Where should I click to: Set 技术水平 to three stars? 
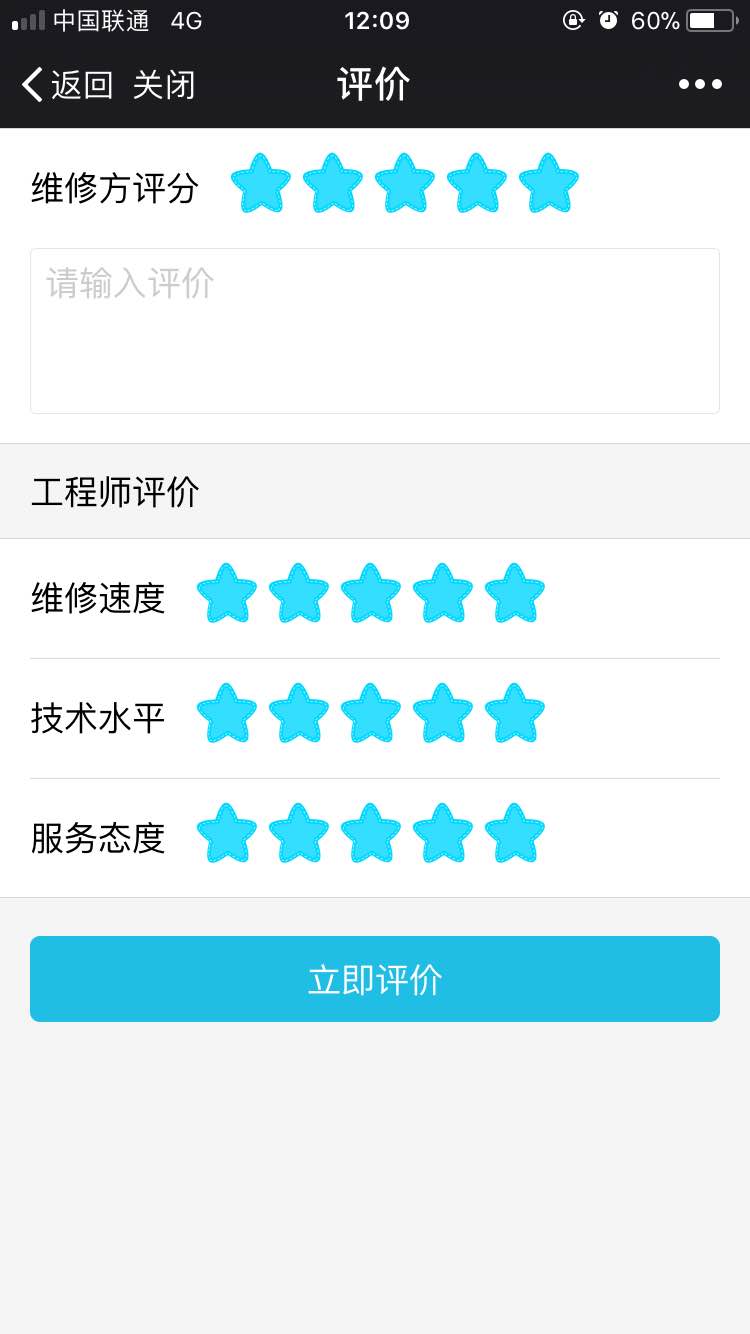[371, 714]
